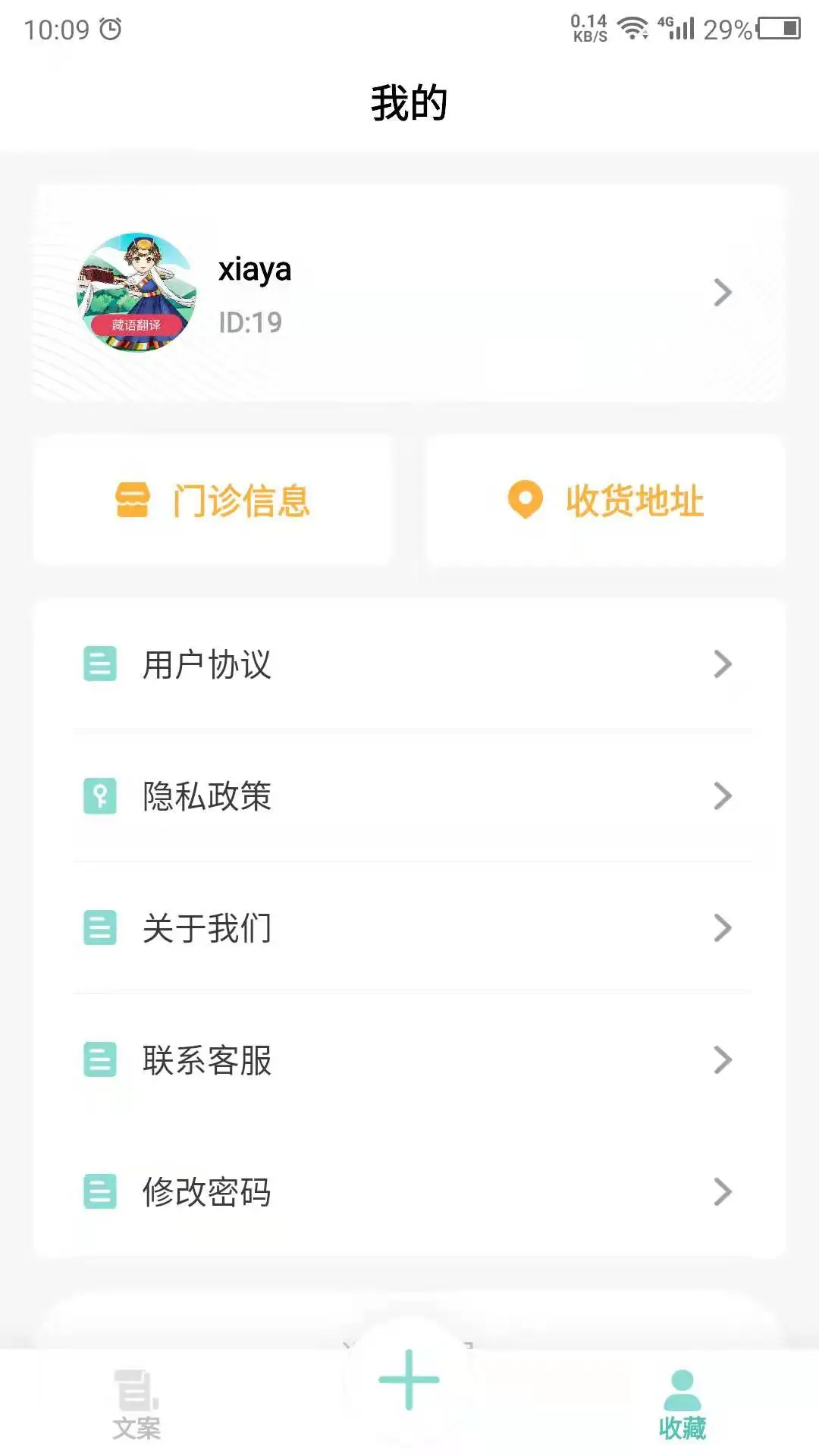Tap the location pin on 收货地址
Viewport: 819px width, 1456px height.
[x=524, y=500]
